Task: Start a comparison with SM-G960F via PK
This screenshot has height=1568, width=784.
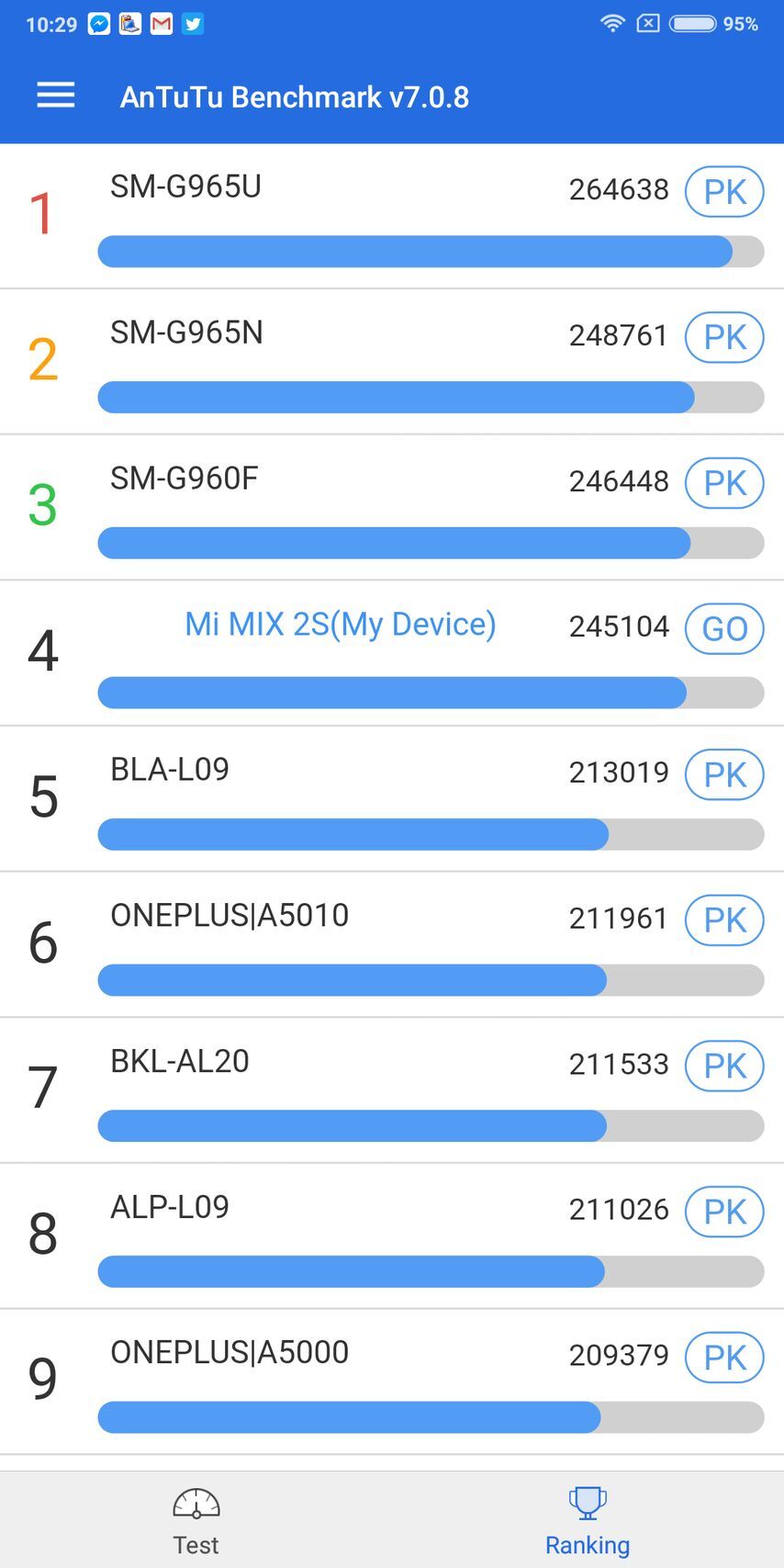Action: tap(724, 482)
